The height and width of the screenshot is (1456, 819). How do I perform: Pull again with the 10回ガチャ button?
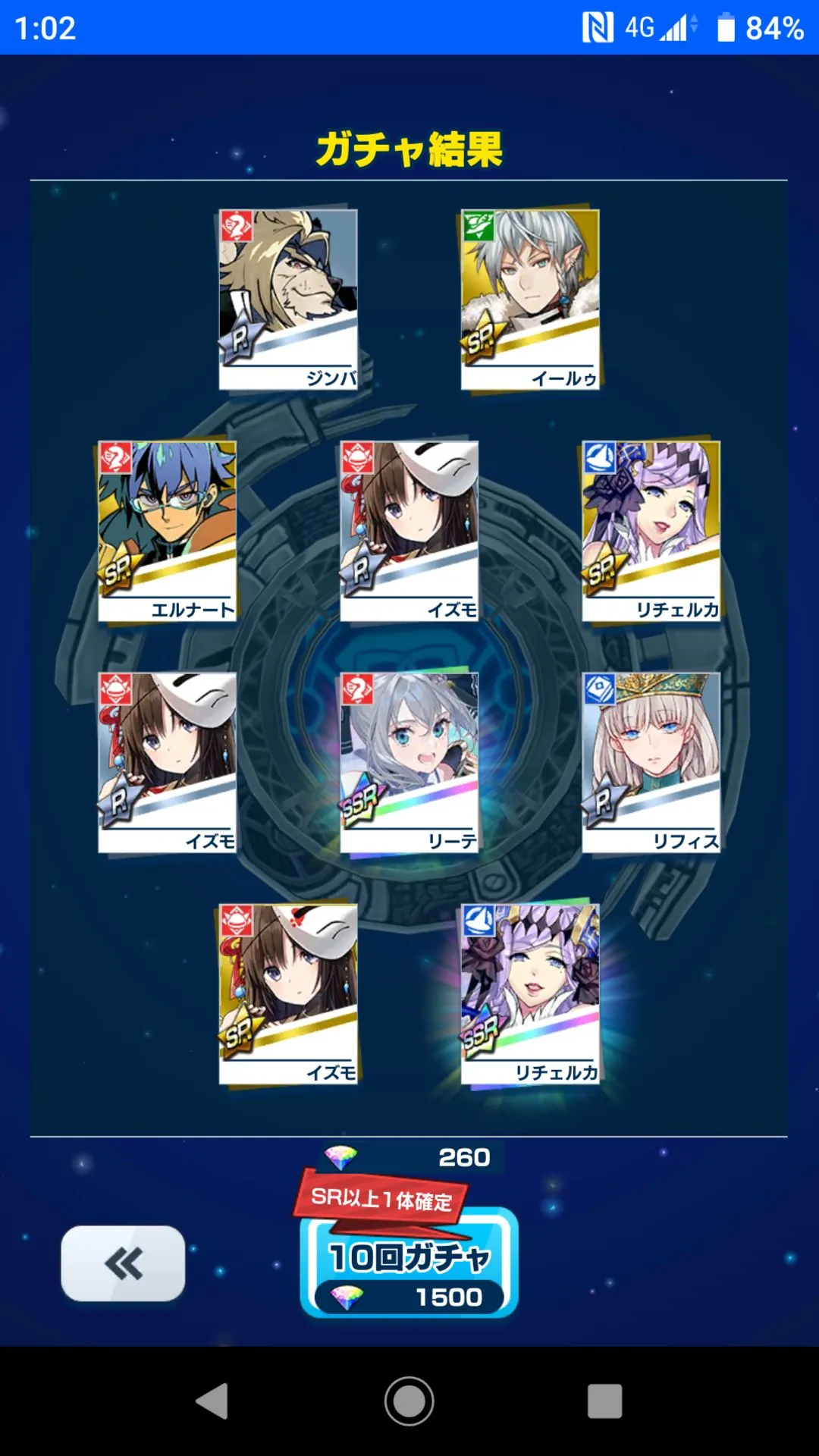[x=409, y=1262]
